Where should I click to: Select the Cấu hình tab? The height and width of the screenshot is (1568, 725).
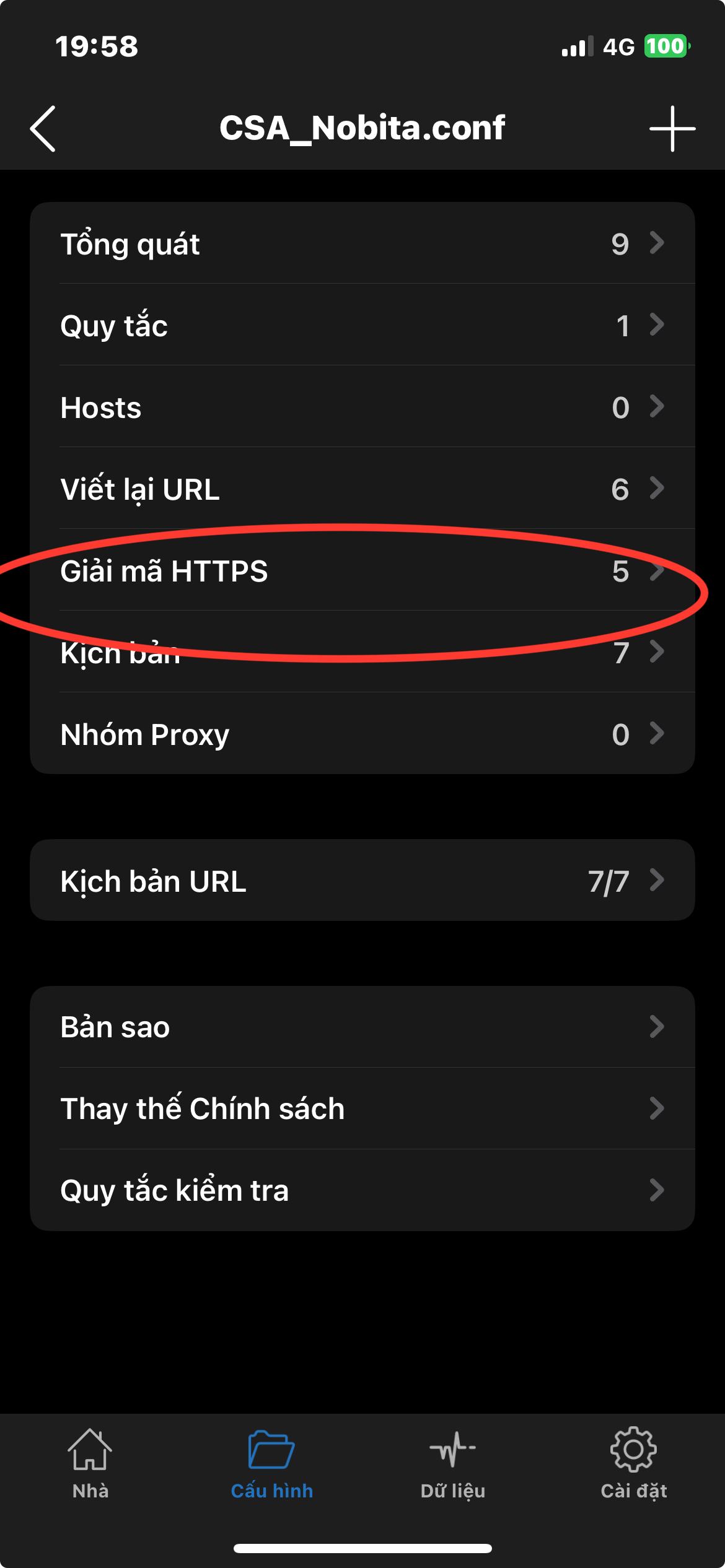click(271, 1465)
